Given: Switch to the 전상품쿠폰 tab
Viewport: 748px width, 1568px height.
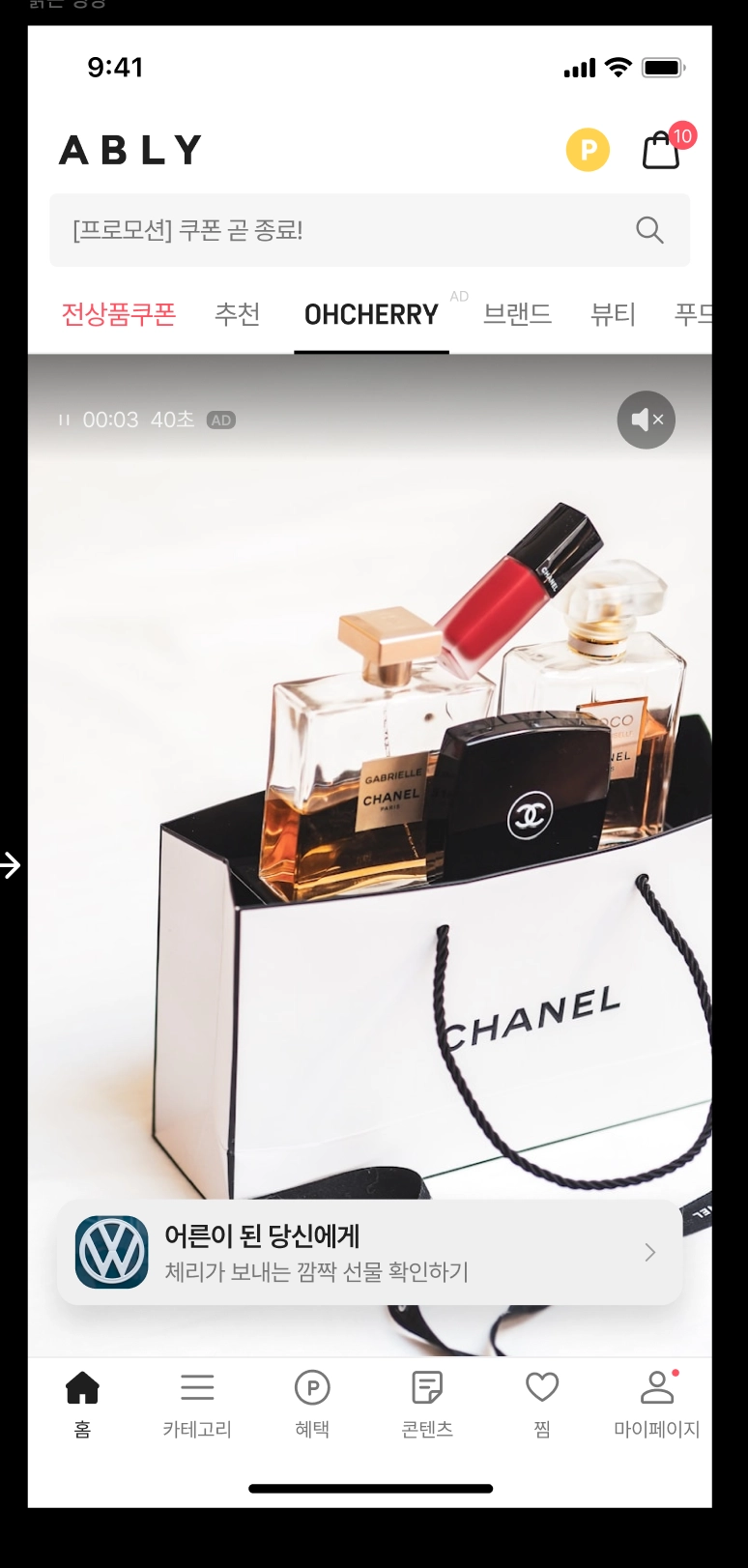Looking at the screenshot, I should [x=119, y=314].
